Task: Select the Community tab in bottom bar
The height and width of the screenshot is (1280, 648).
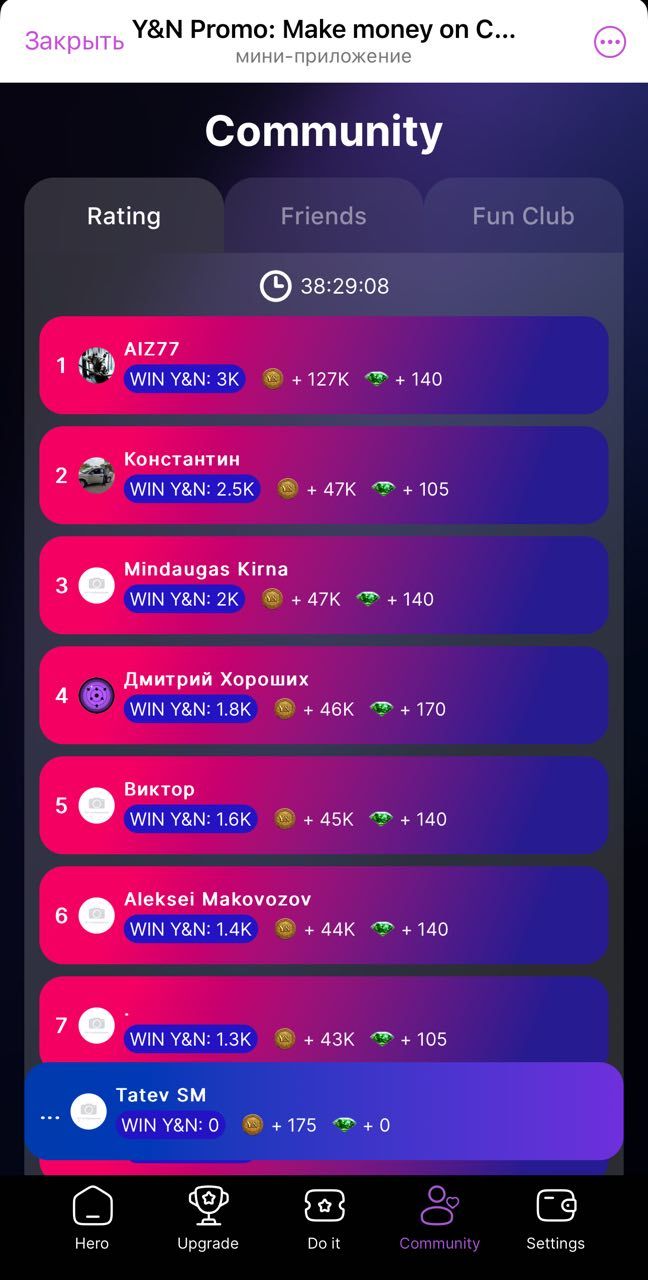Action: coord(439,1218)
